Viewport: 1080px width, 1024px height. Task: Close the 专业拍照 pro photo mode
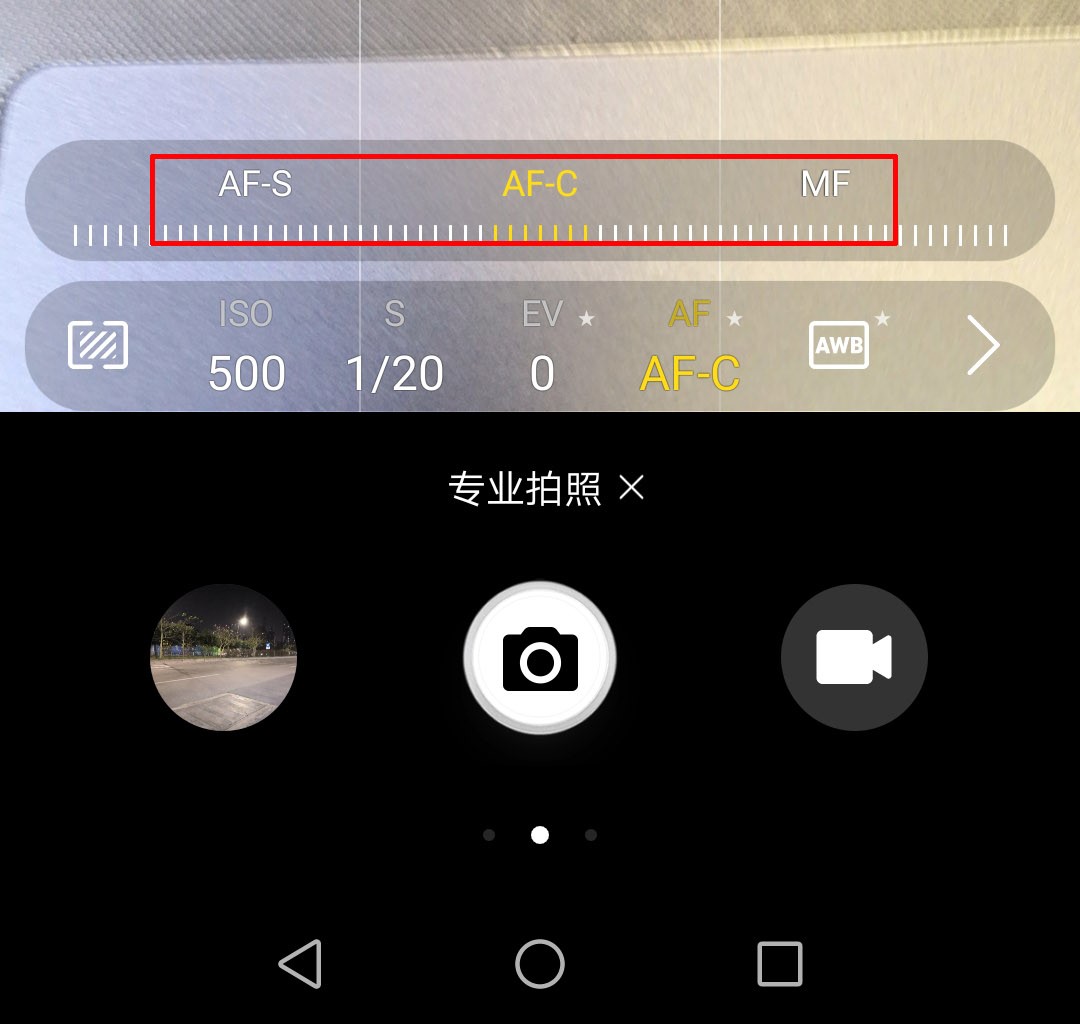(x=632, y=488)
